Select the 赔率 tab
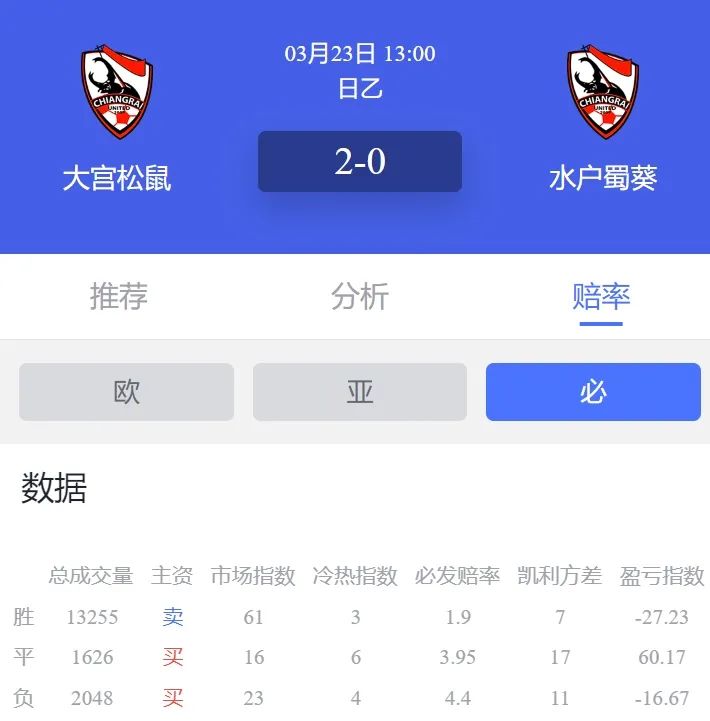Screen dimensions: 710x721 pos(601,296)
